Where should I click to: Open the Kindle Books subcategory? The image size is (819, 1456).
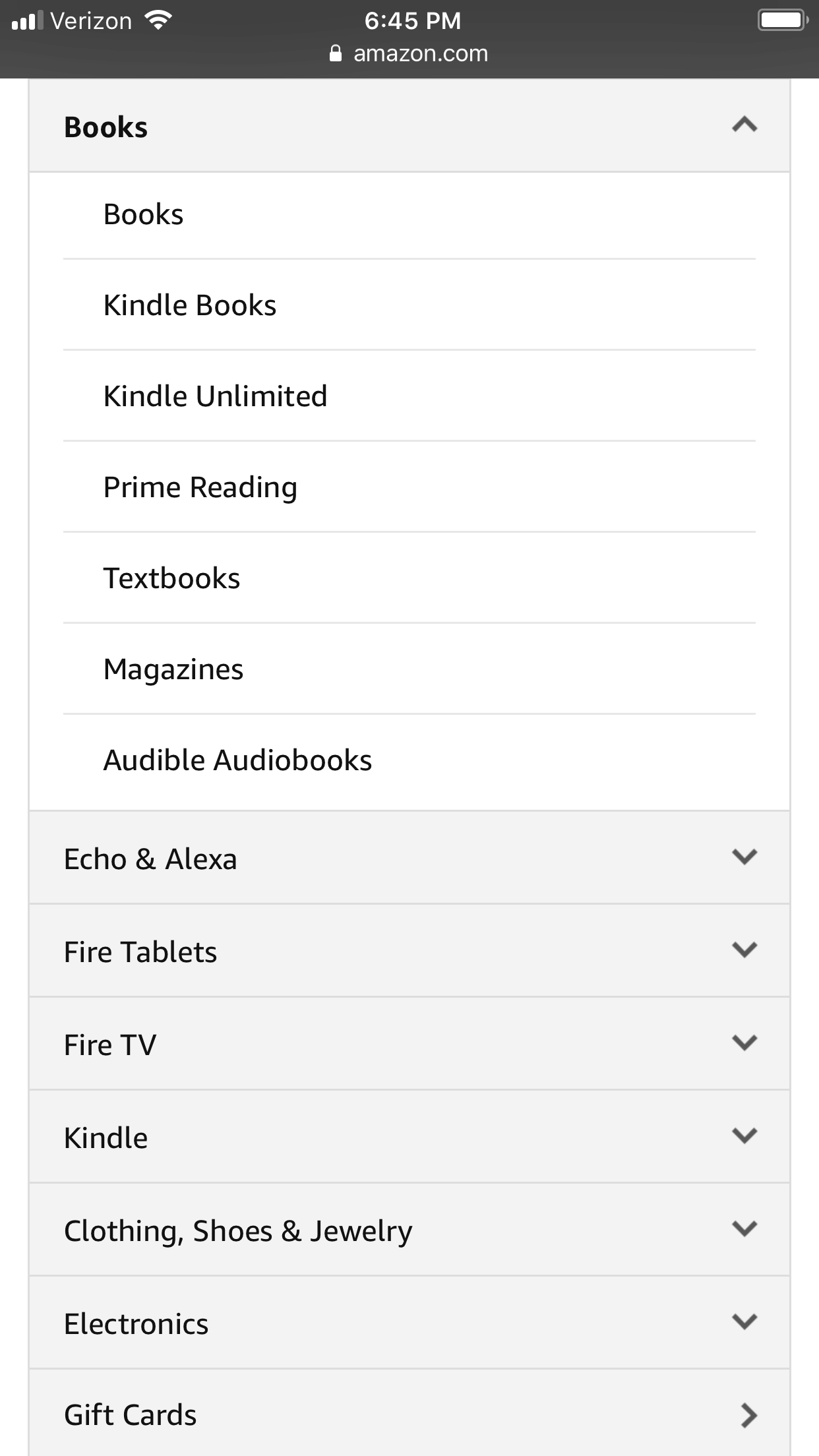(x=189, y=304)
